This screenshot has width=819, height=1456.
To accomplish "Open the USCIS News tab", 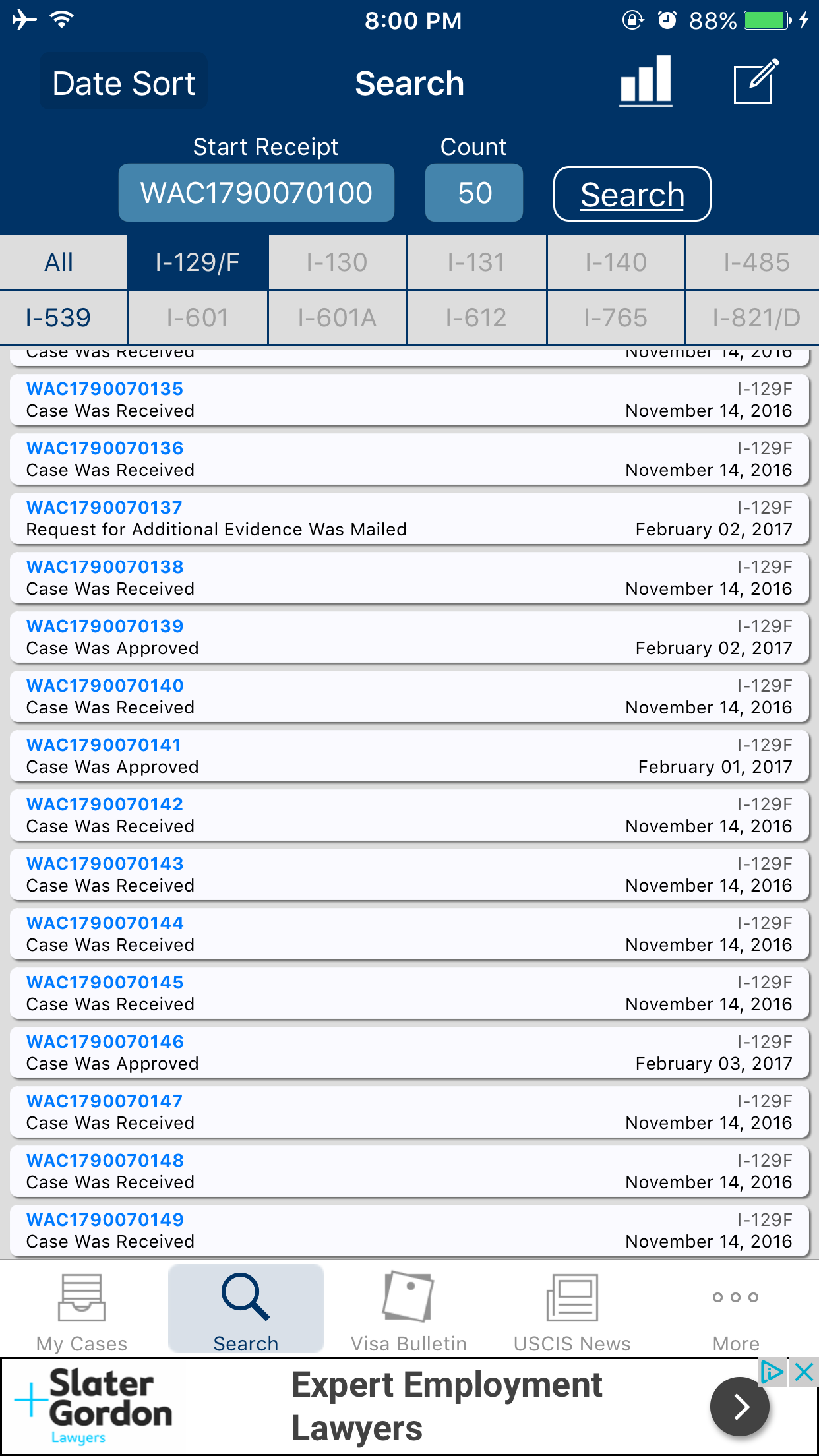I will (572, 1310).
